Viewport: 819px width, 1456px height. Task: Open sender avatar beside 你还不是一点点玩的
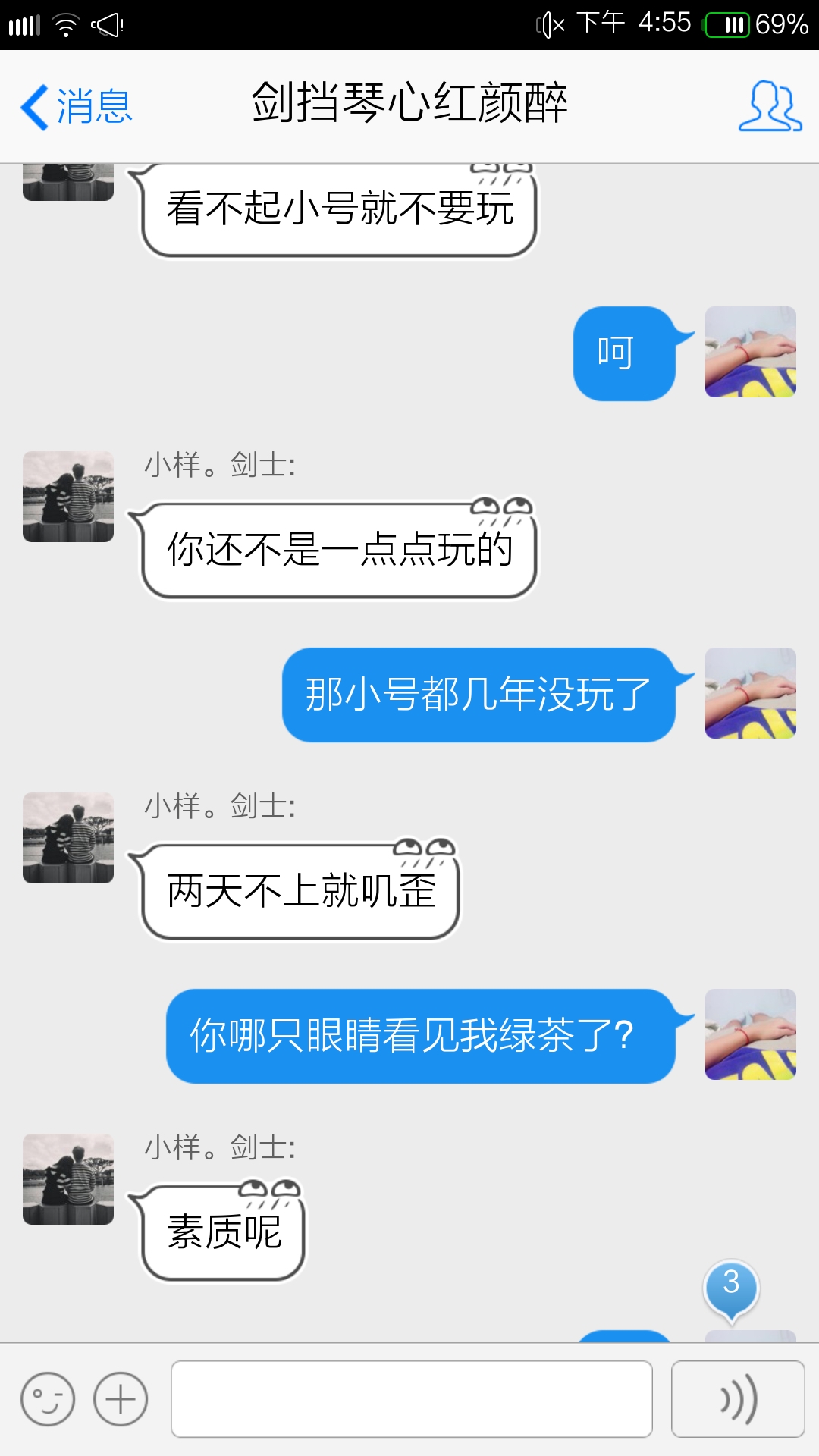68,497
